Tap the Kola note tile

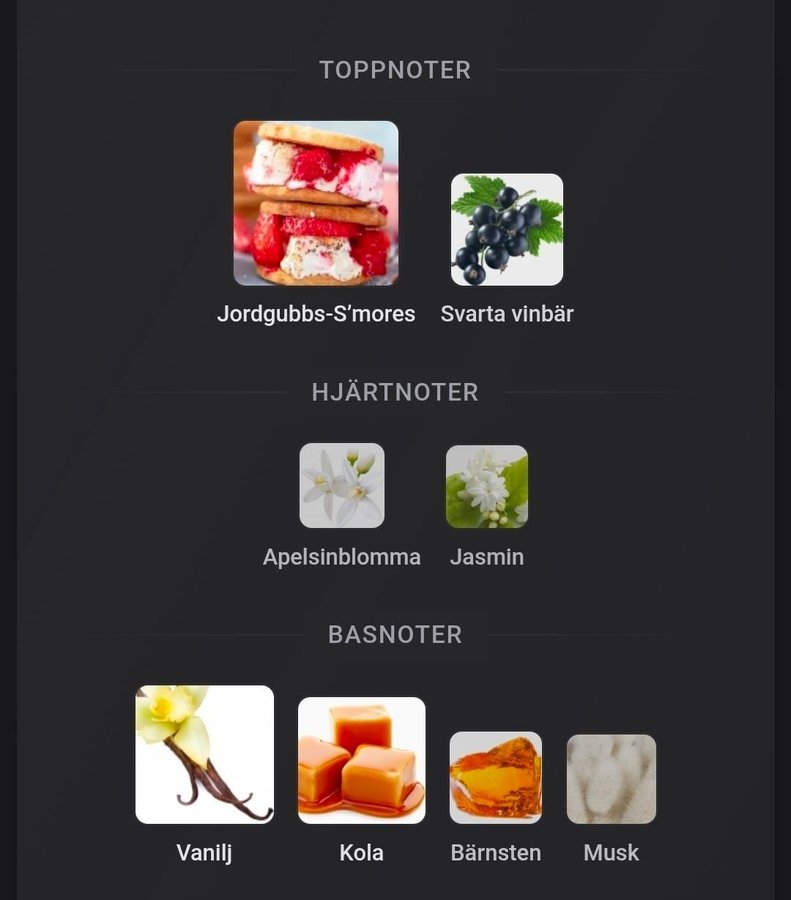click(x=362, y=761)
